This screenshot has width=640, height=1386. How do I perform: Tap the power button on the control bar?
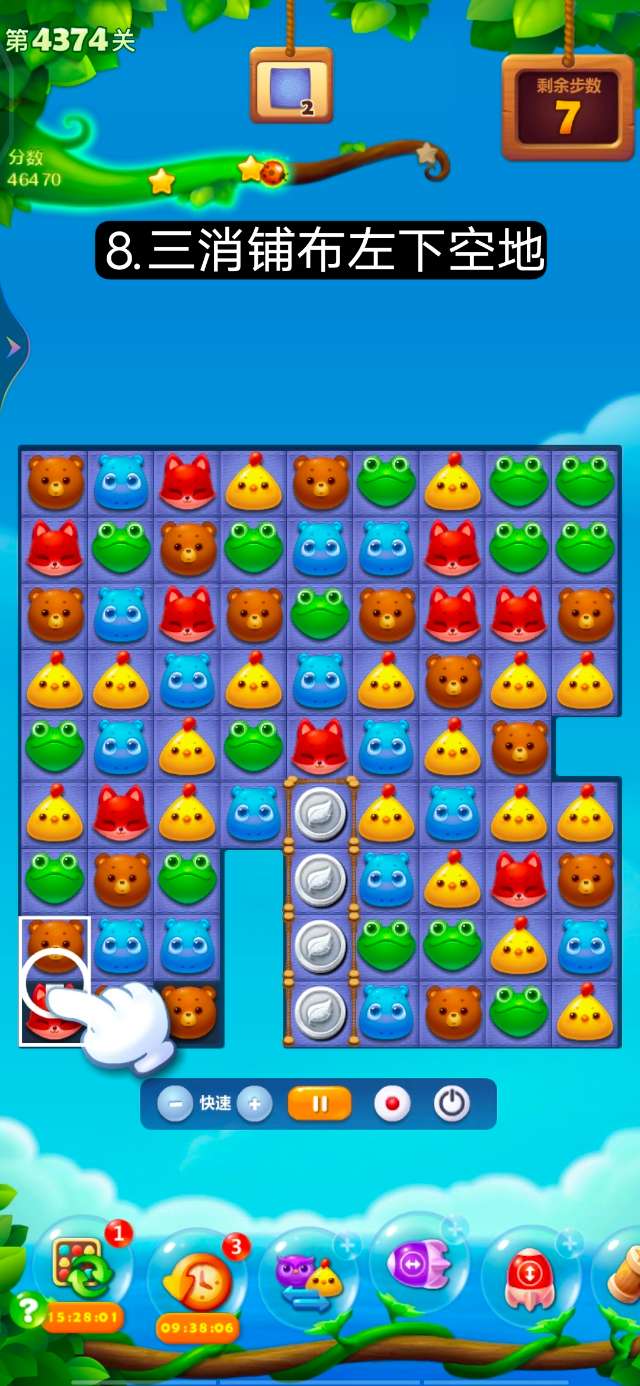click(x=452, y=1104)
